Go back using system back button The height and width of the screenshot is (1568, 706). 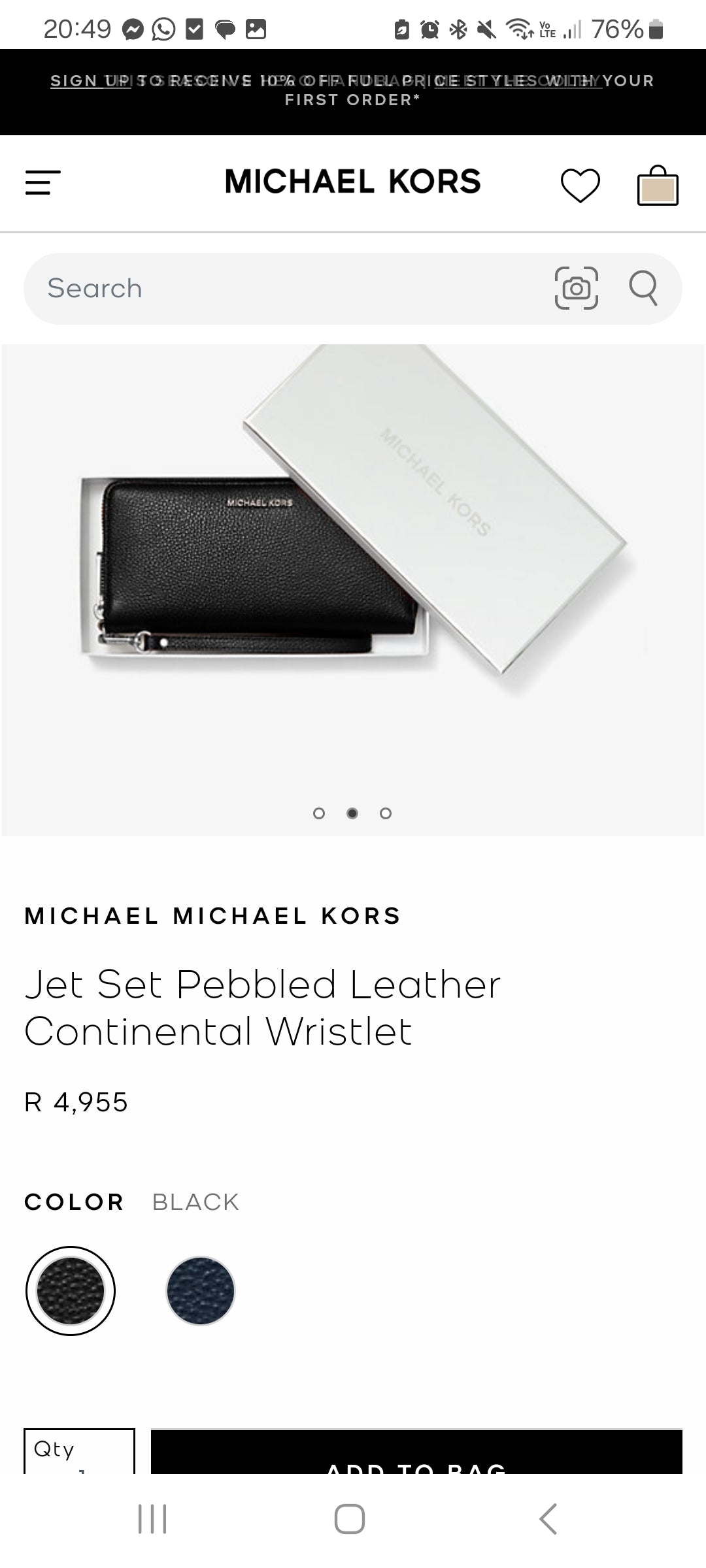548,1518
